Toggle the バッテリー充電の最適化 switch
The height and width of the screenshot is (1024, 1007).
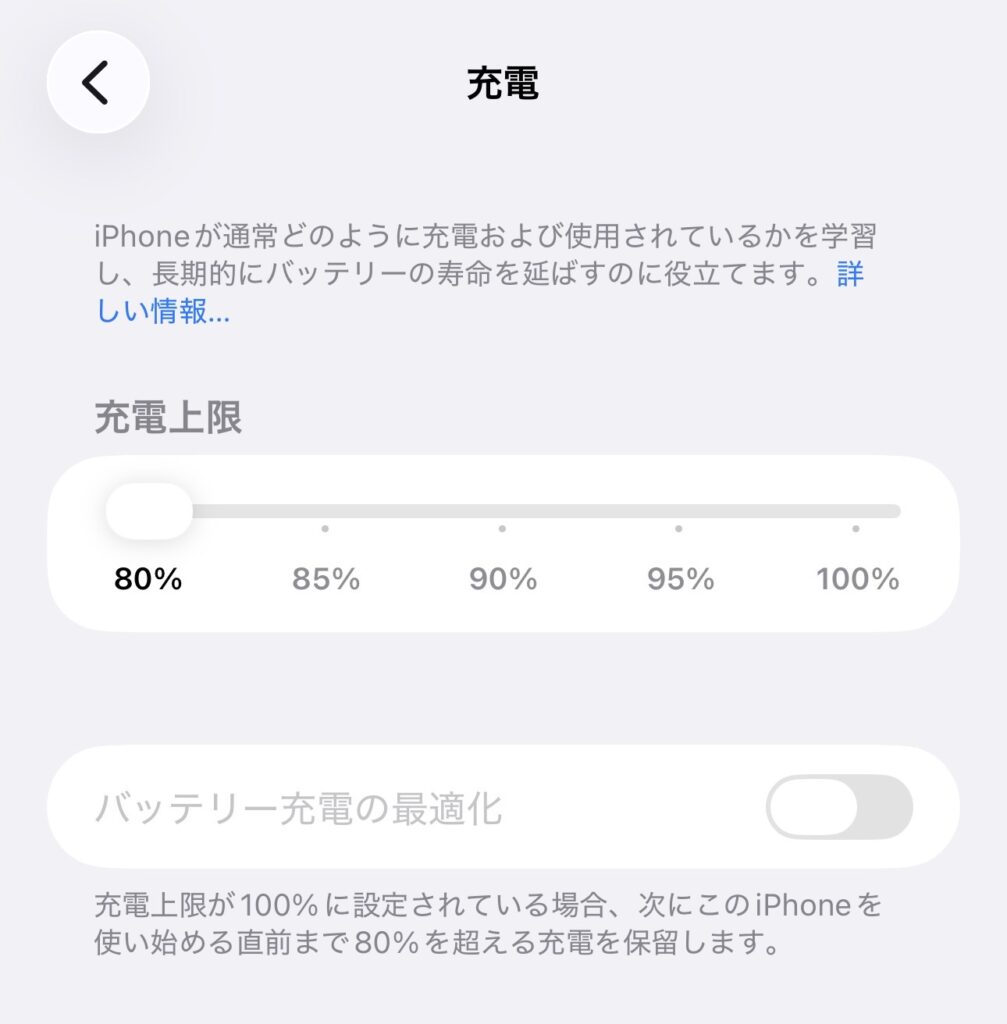pos(838,807)
